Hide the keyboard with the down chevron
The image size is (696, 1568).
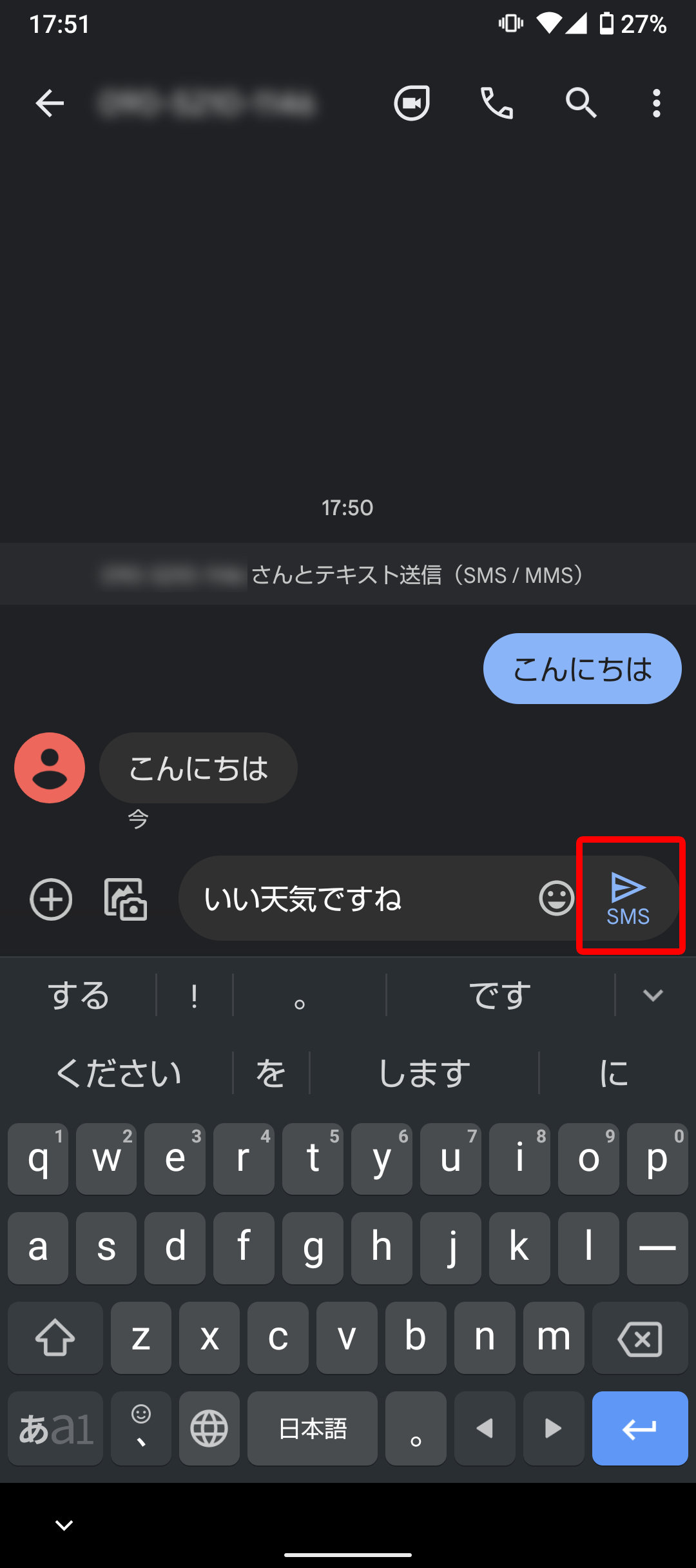64,1525
